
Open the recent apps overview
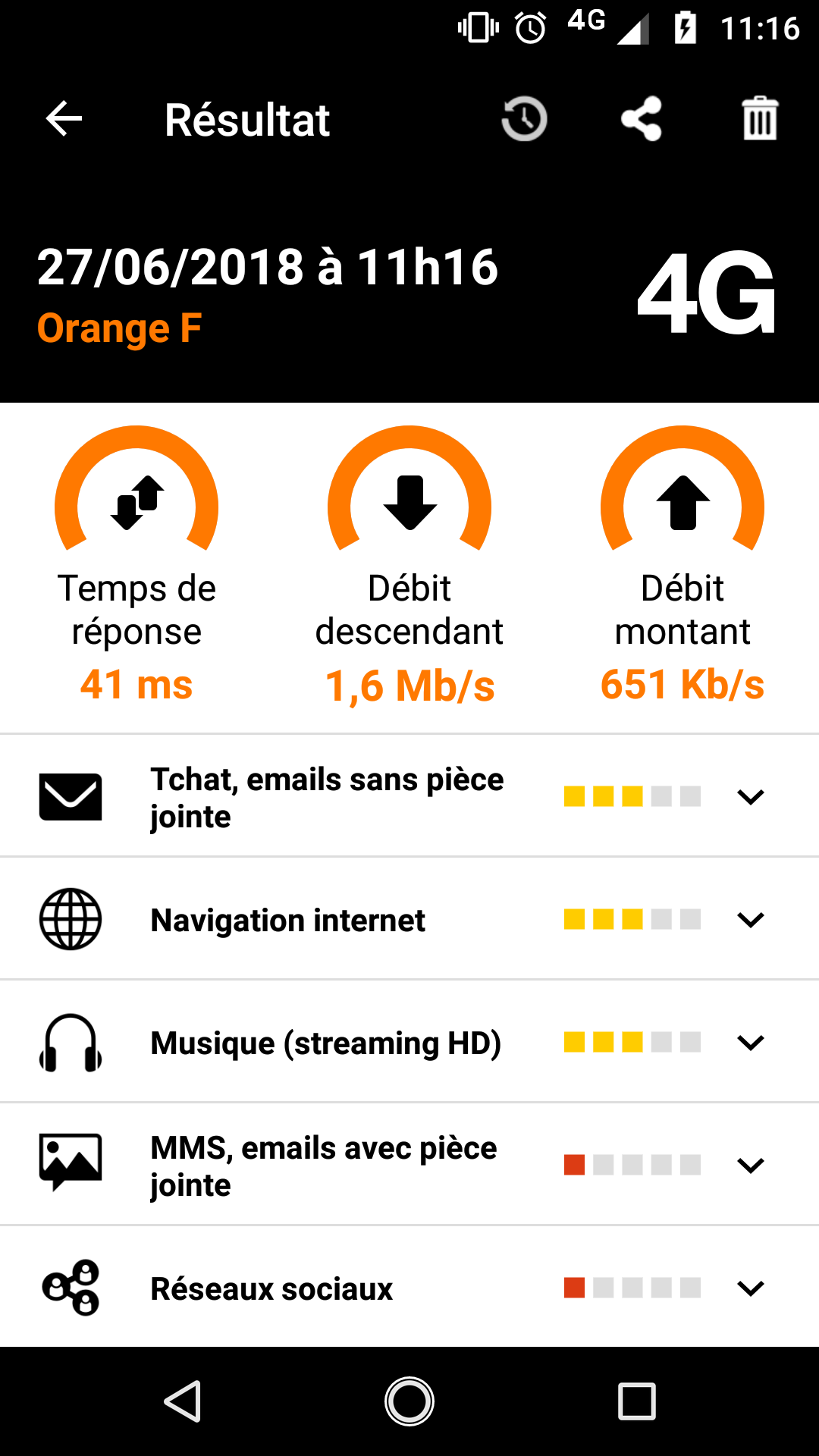coord(637,1401)
